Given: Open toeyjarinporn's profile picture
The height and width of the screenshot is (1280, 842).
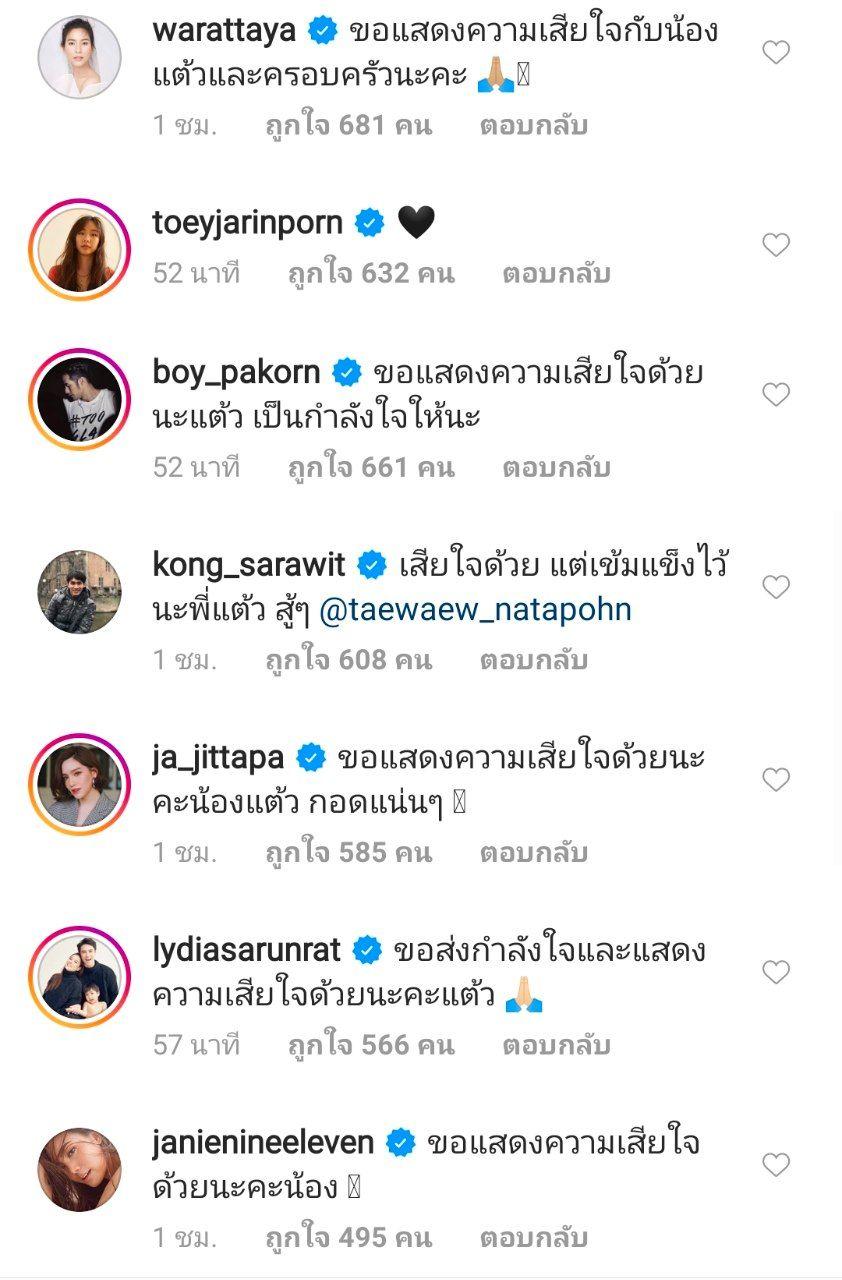Looking at the screenshot, I should point(79,249).
